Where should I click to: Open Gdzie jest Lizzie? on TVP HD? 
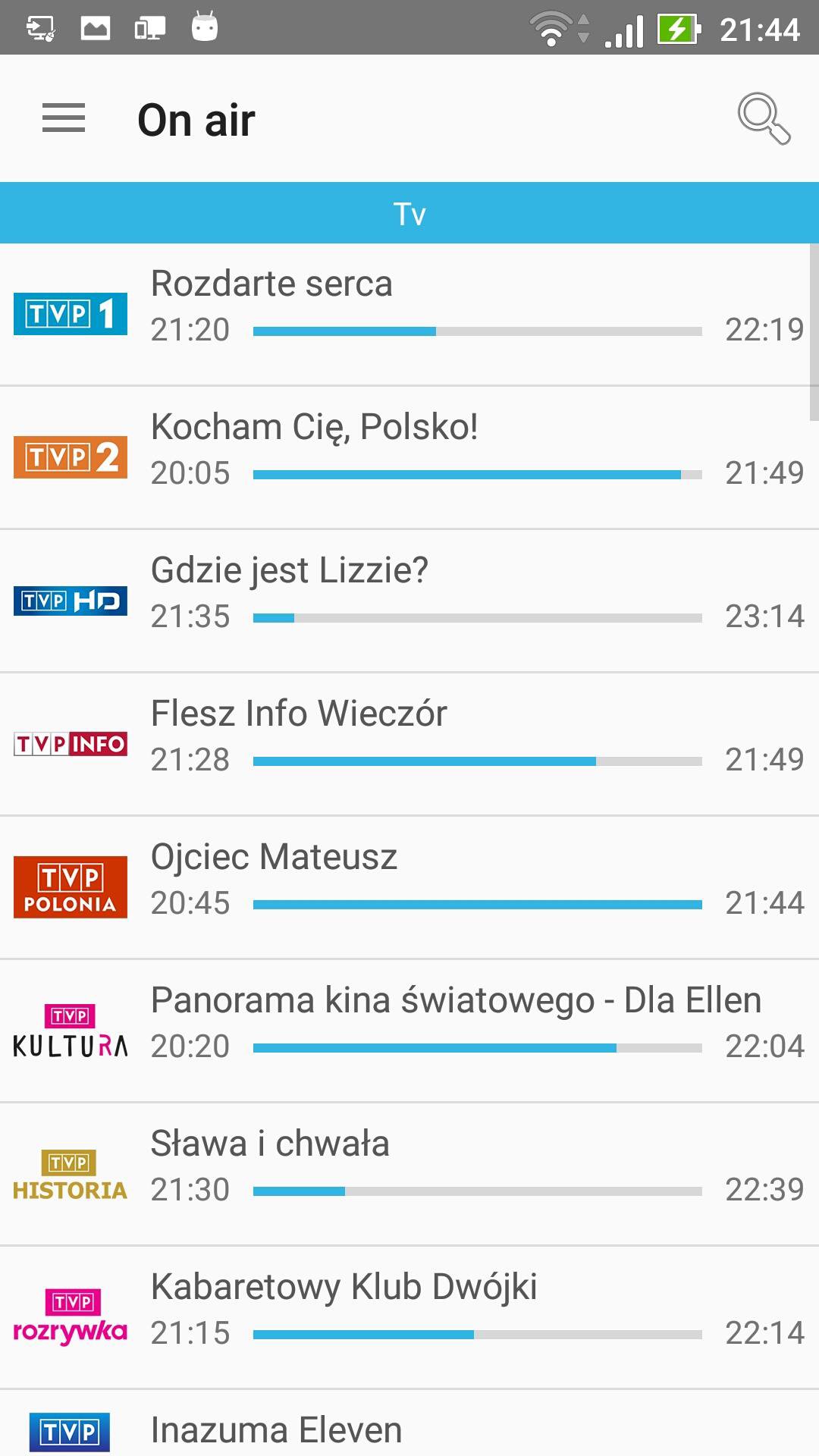(409, 601)
